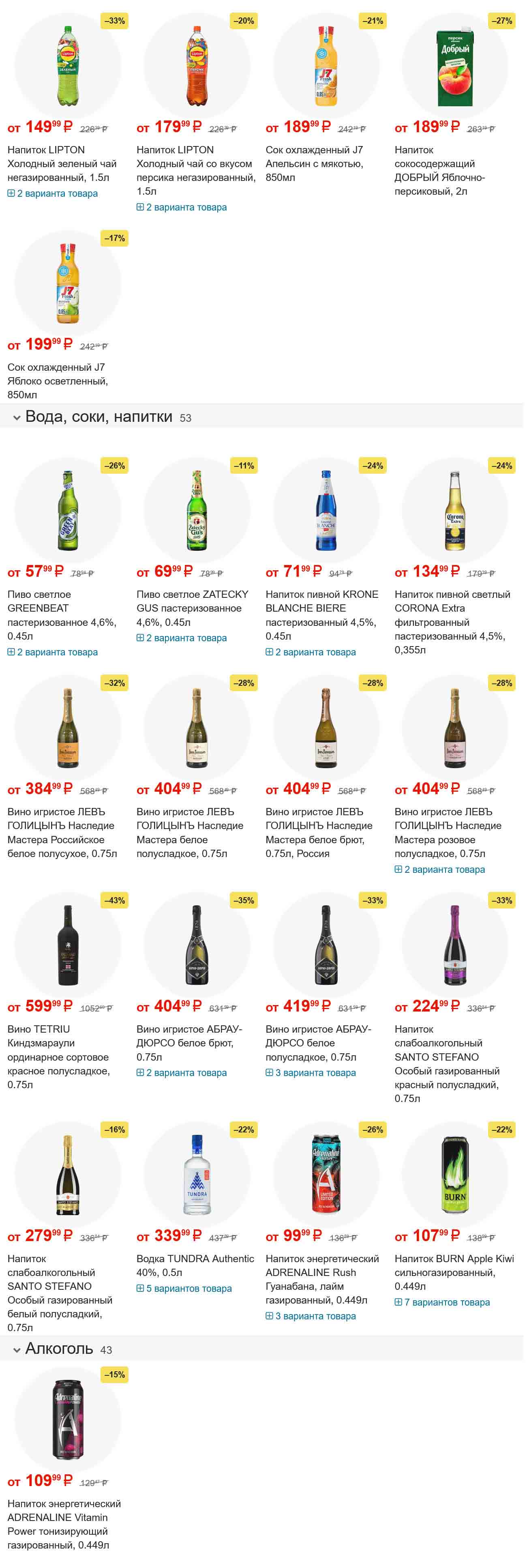Open J7 orange juice with pulp card
This screenshot has width=529, height=1568.
click(x=314, y=163)
